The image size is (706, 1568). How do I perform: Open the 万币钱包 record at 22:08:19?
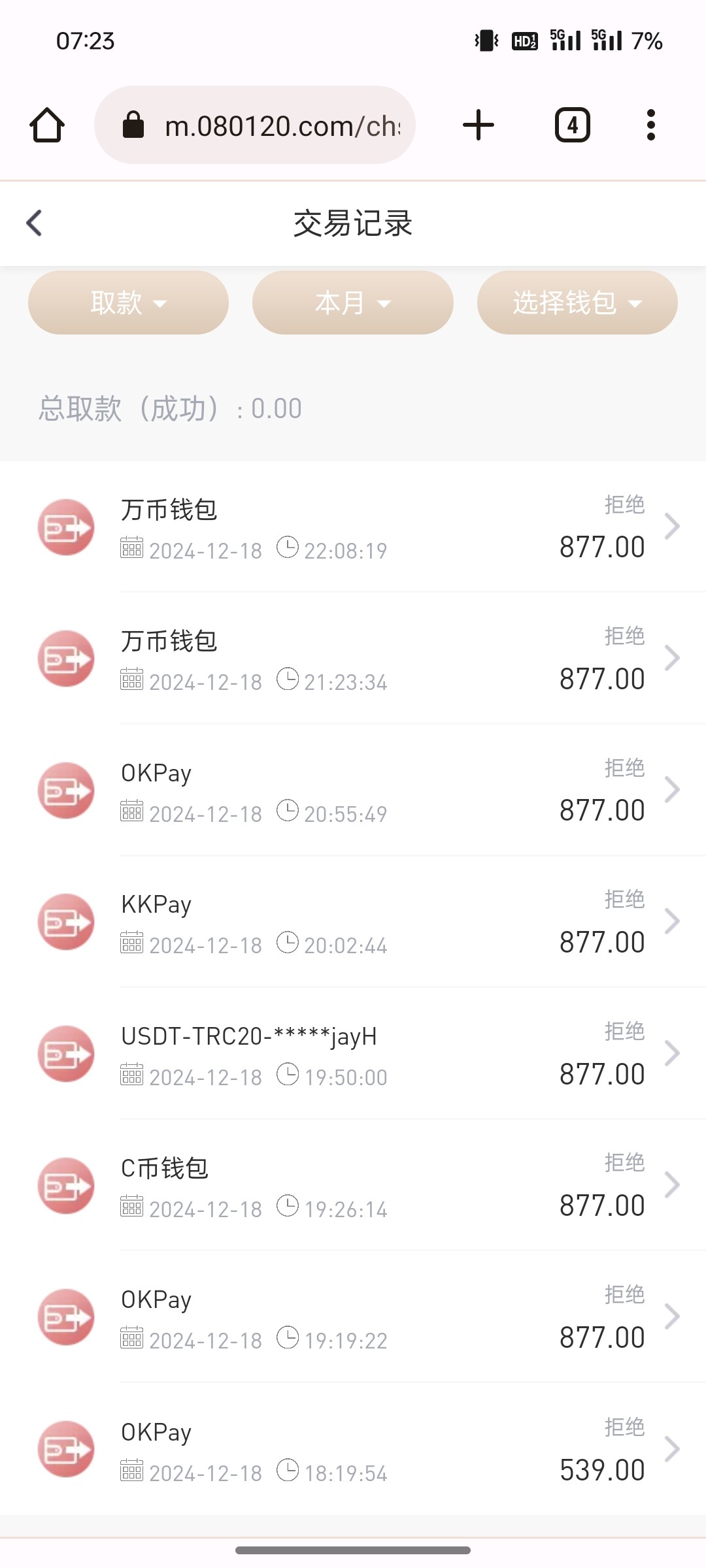click(x=353, y=527)
